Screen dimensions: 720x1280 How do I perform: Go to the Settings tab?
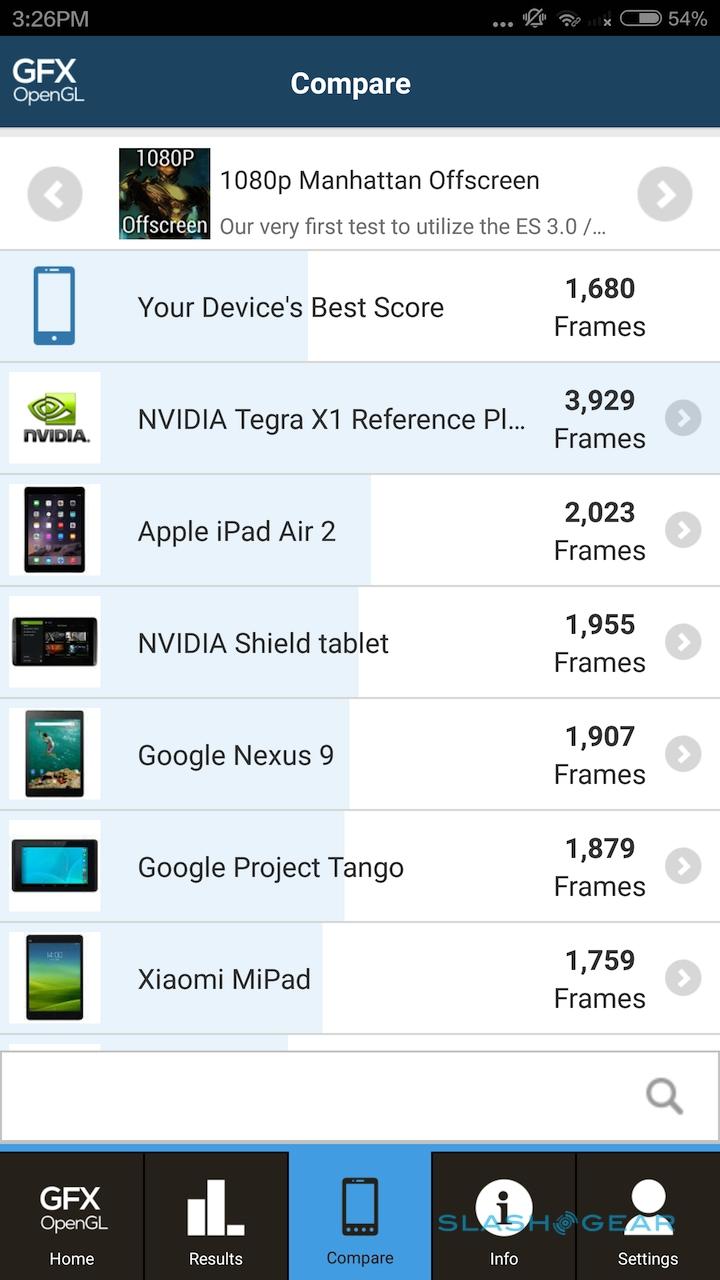click(x=648, y=1216)
